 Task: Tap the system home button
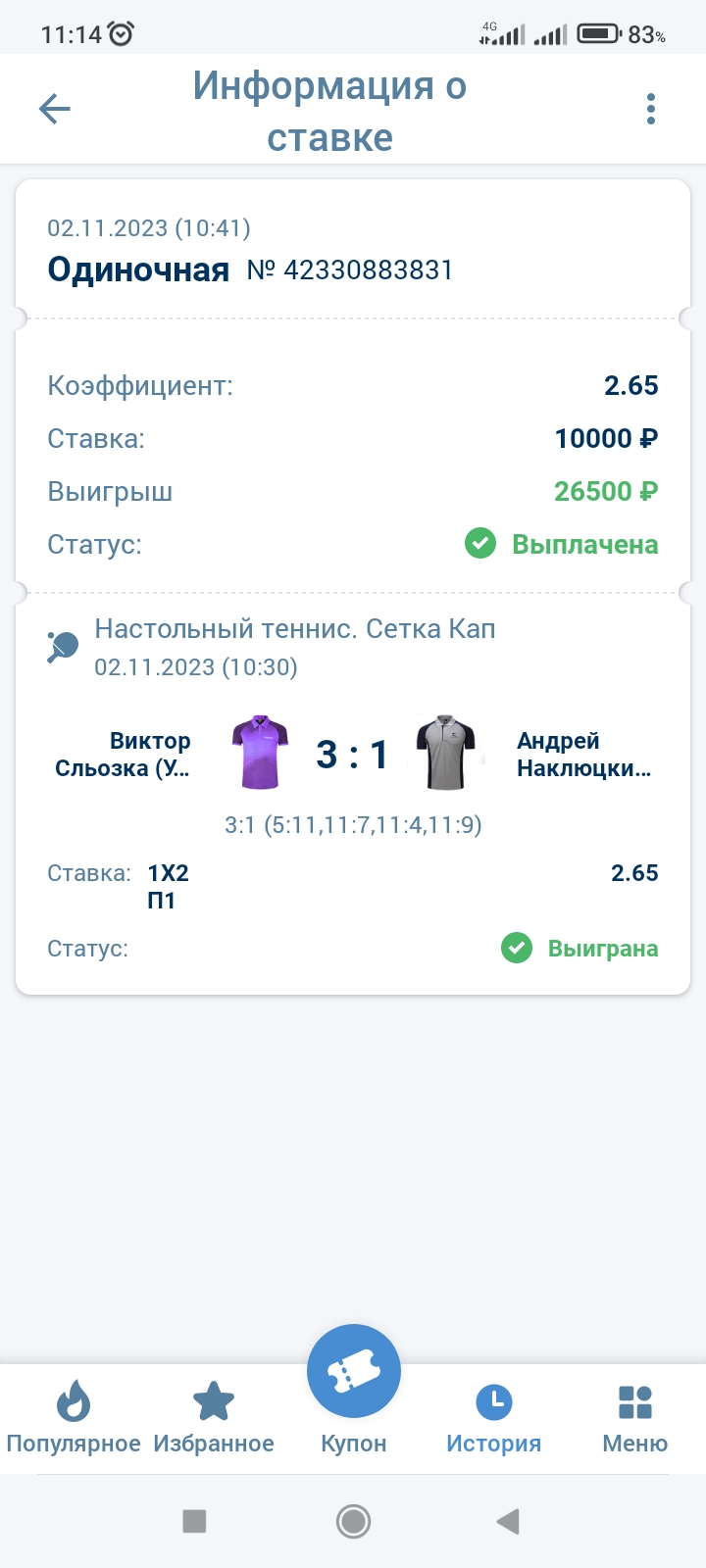353,1521
